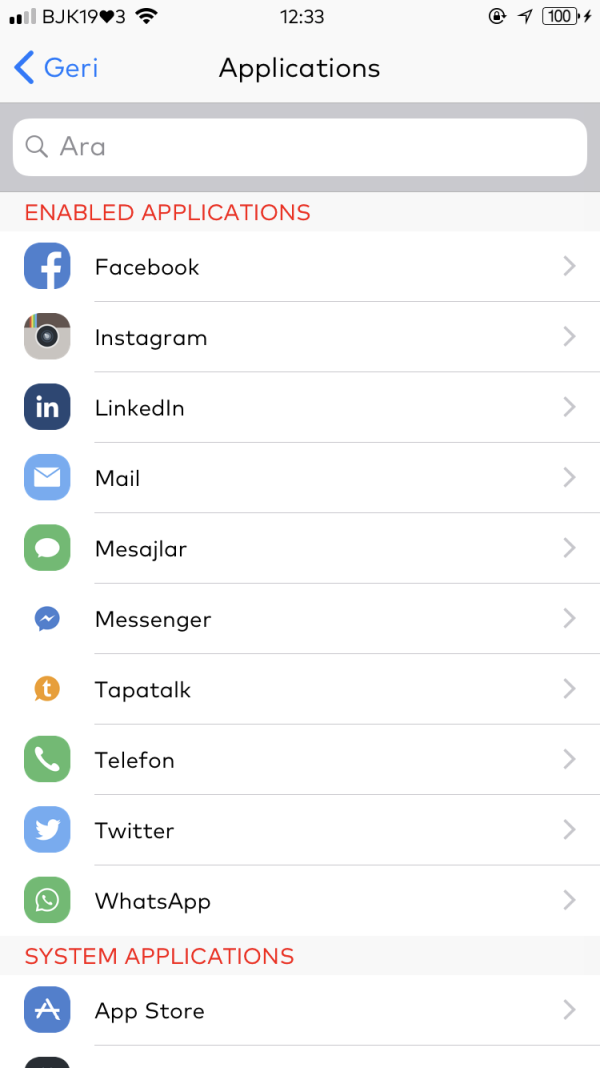Viewport: 600px width, 1068px height.
Task: Open Mail application settings
Action: coord(300,478)
